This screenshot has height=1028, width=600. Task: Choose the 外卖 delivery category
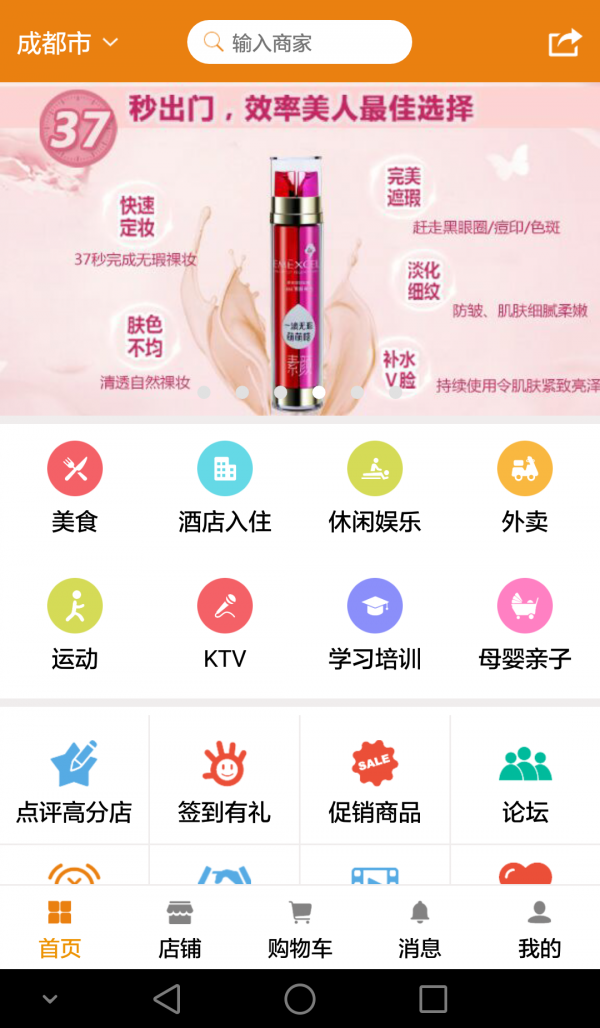pos(525,487)
